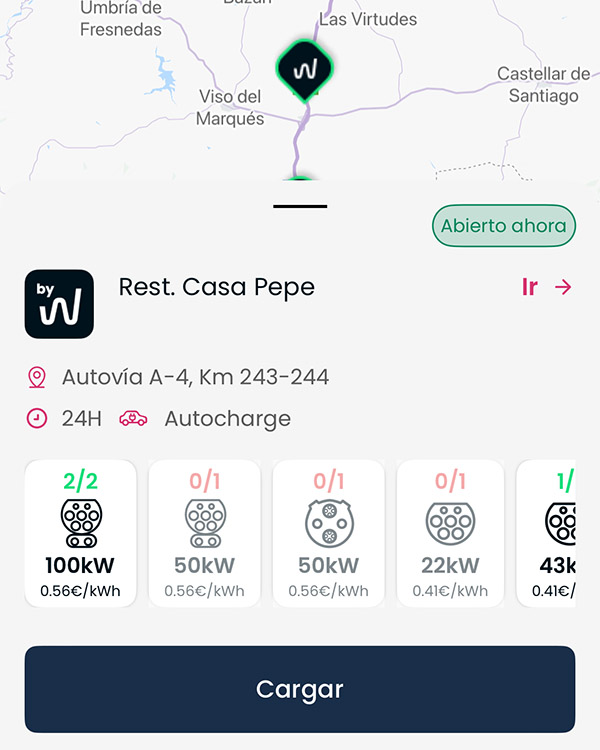Choose the 50kW CCS connector card
Screen dimensions: 600x750
205,533
